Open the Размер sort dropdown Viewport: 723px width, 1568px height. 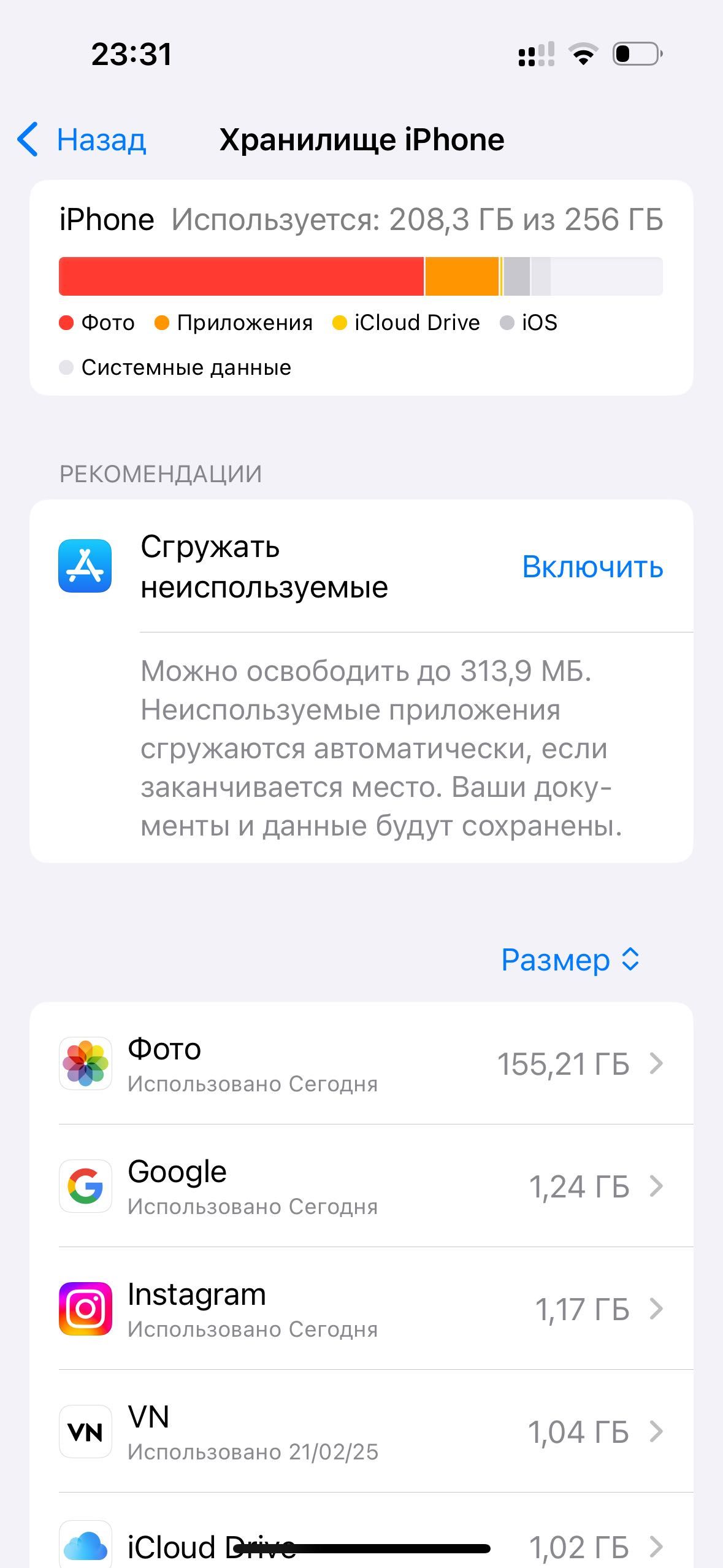(570, 959)
